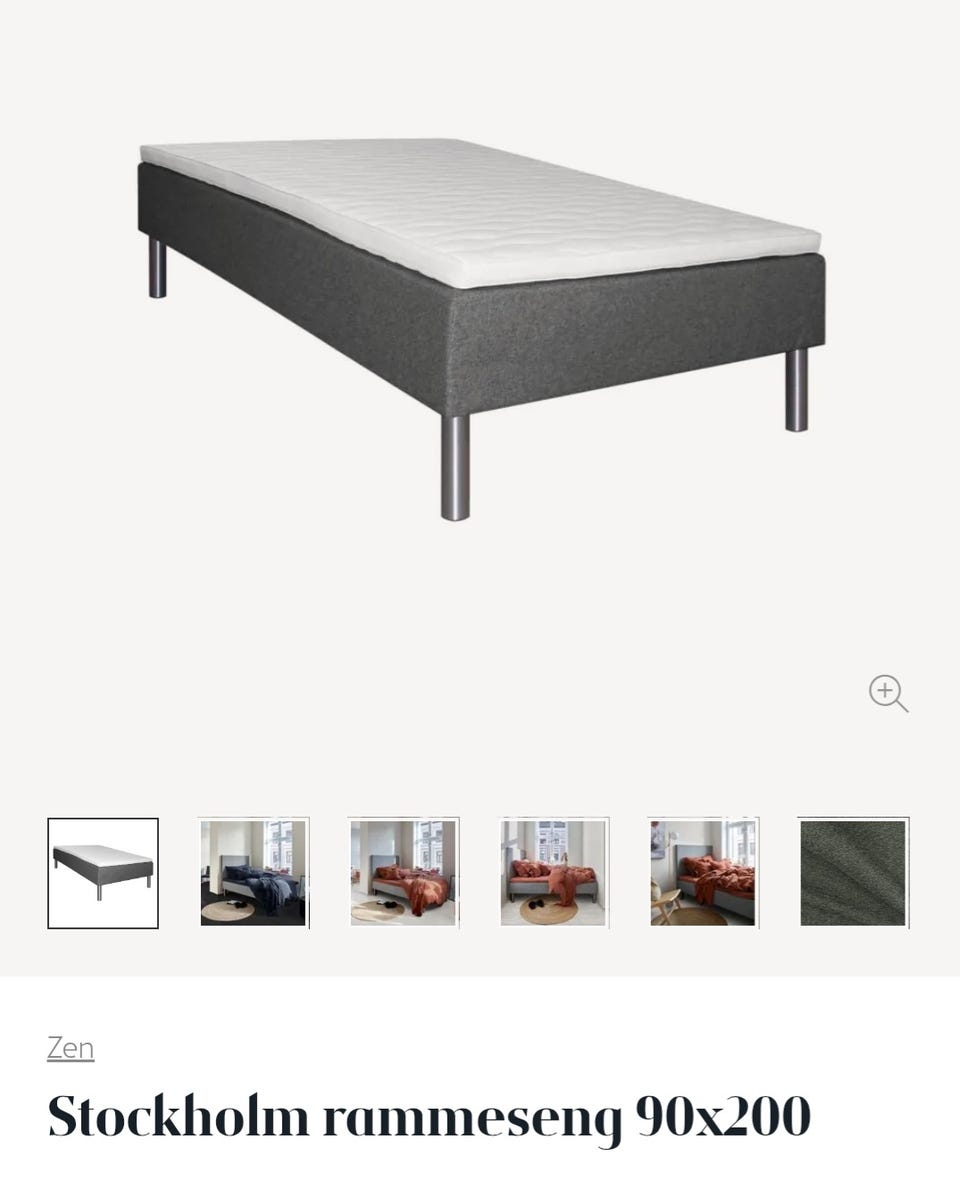Select the first thumbnail of the bed on white

pos(103,873)
